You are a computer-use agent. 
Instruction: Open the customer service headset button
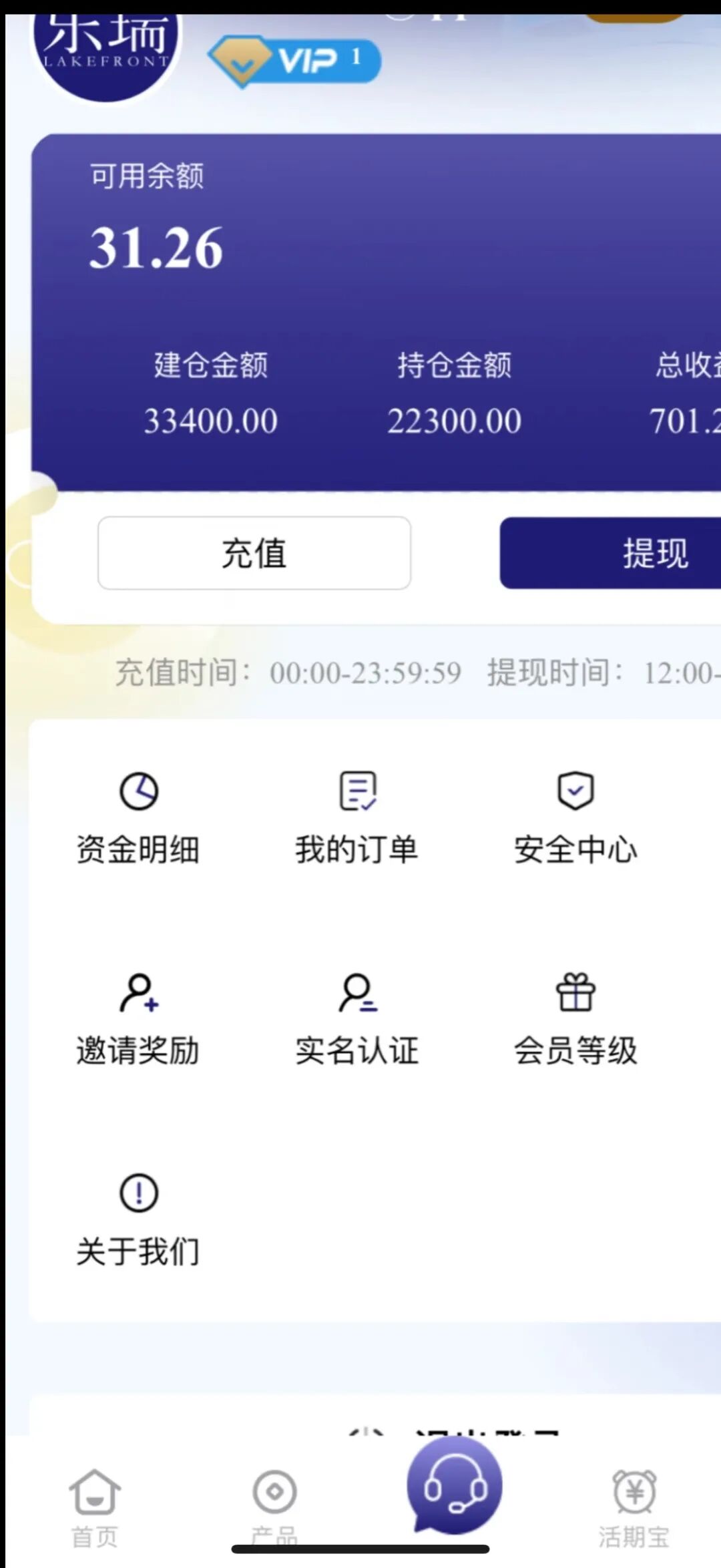[x=455, y=1487]
